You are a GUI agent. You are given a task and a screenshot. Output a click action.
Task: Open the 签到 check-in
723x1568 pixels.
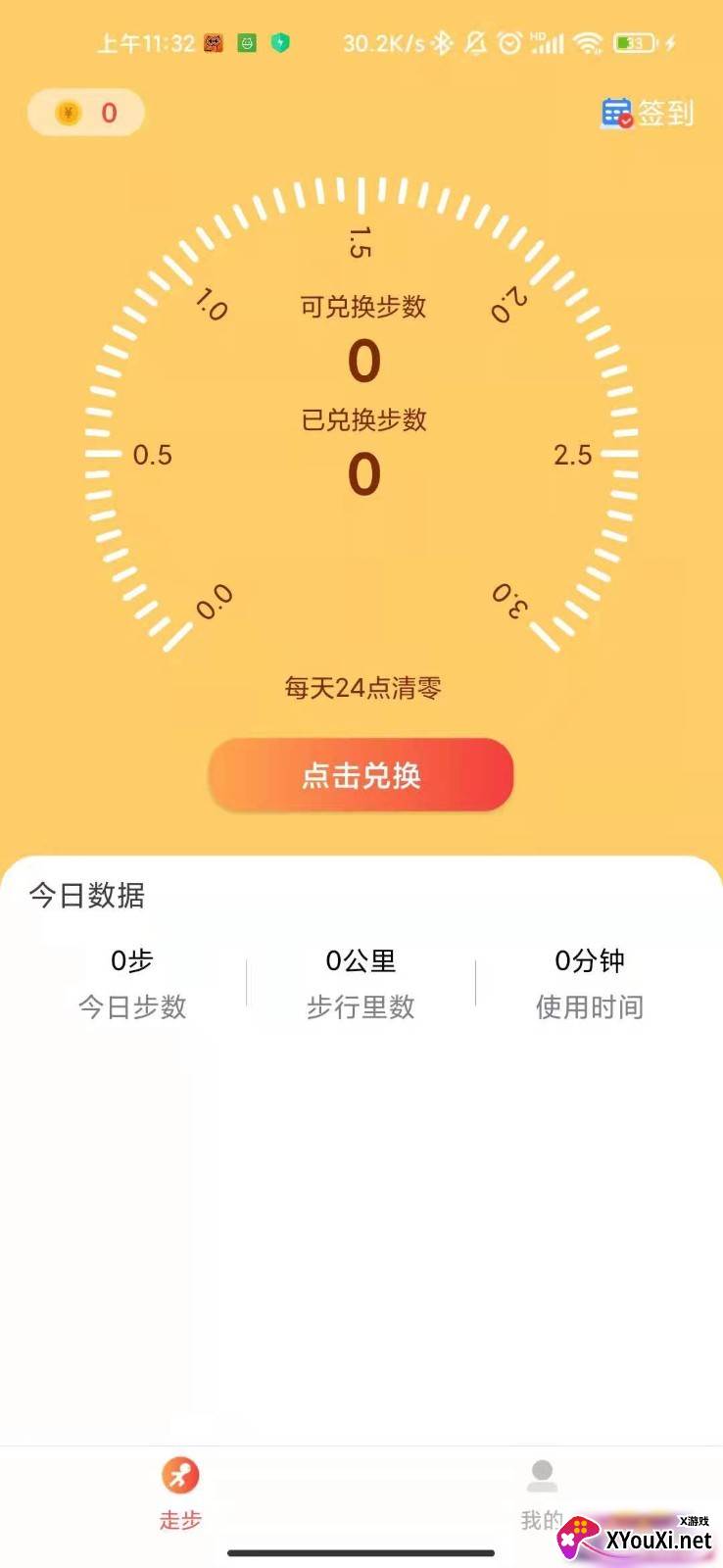[647, 114]
